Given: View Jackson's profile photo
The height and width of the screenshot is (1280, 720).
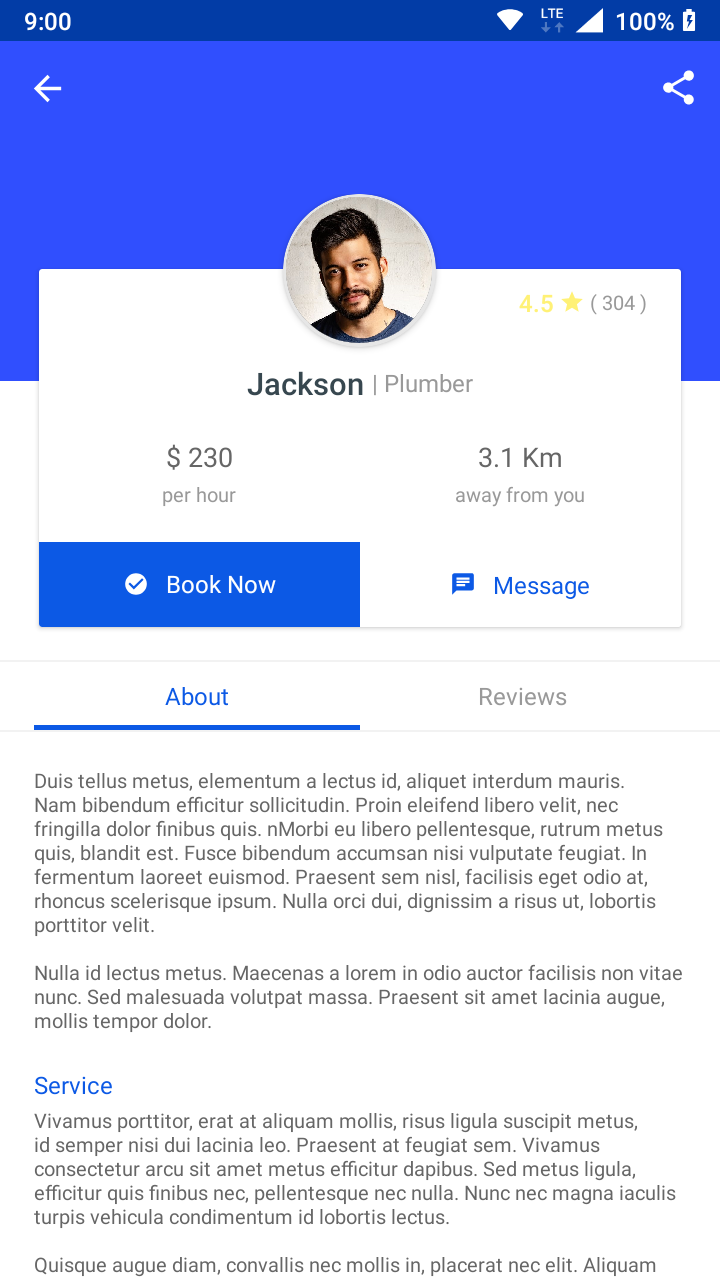Looking at the screenshot, I should coord(360,270).
